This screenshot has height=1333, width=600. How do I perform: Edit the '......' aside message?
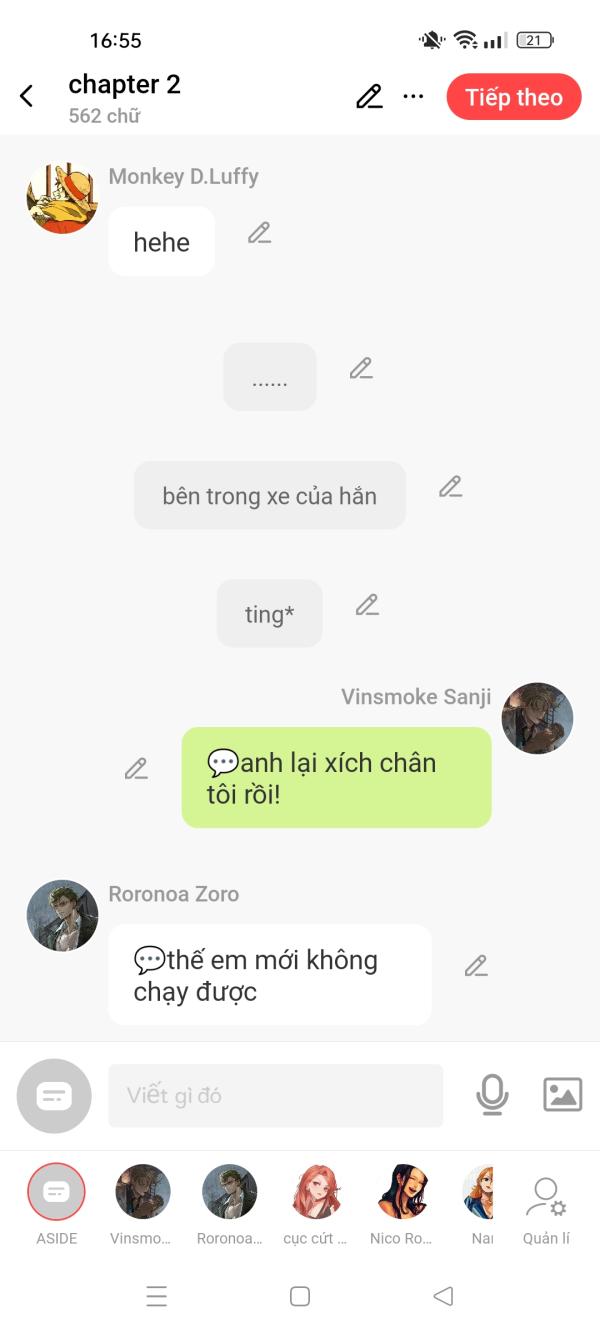(x=361, y=368)
